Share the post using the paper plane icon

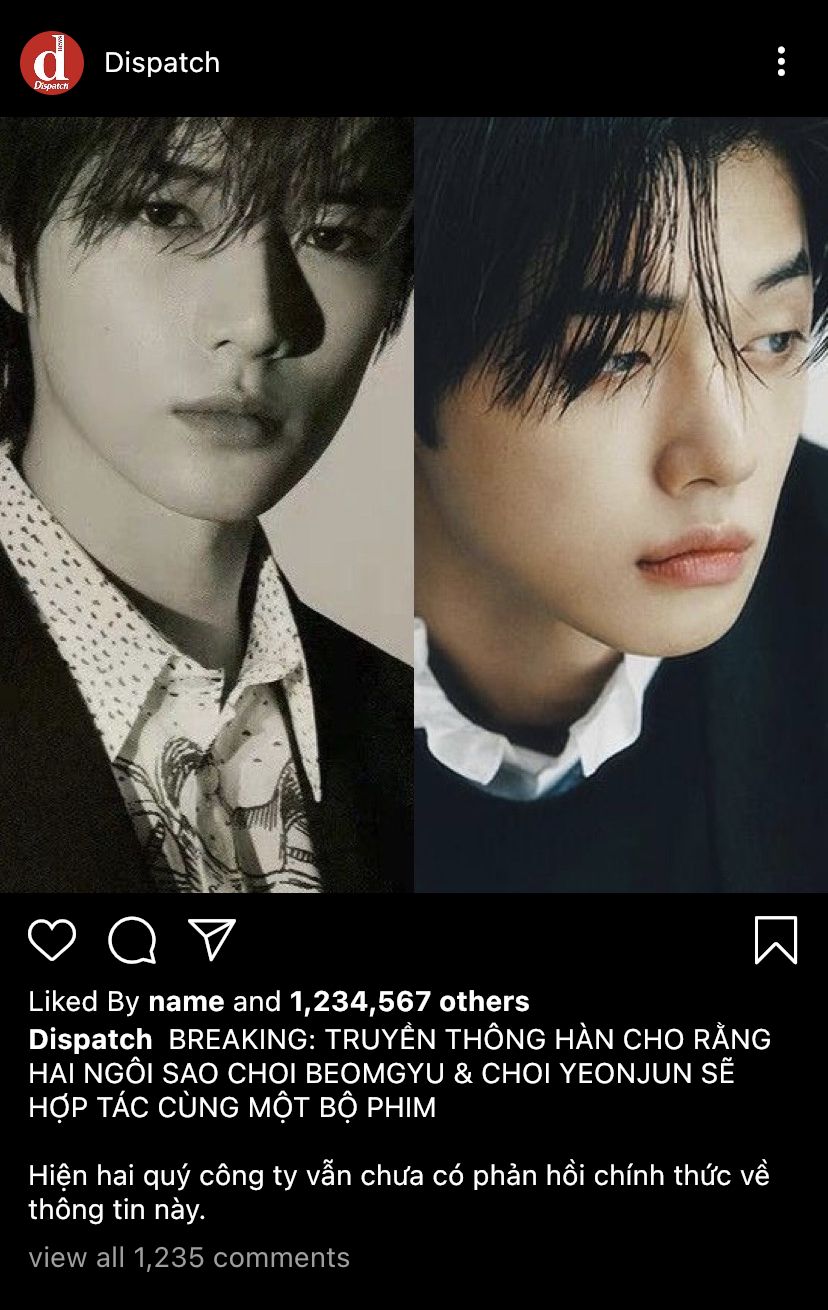pyautogui.click(x=212, y=940)
